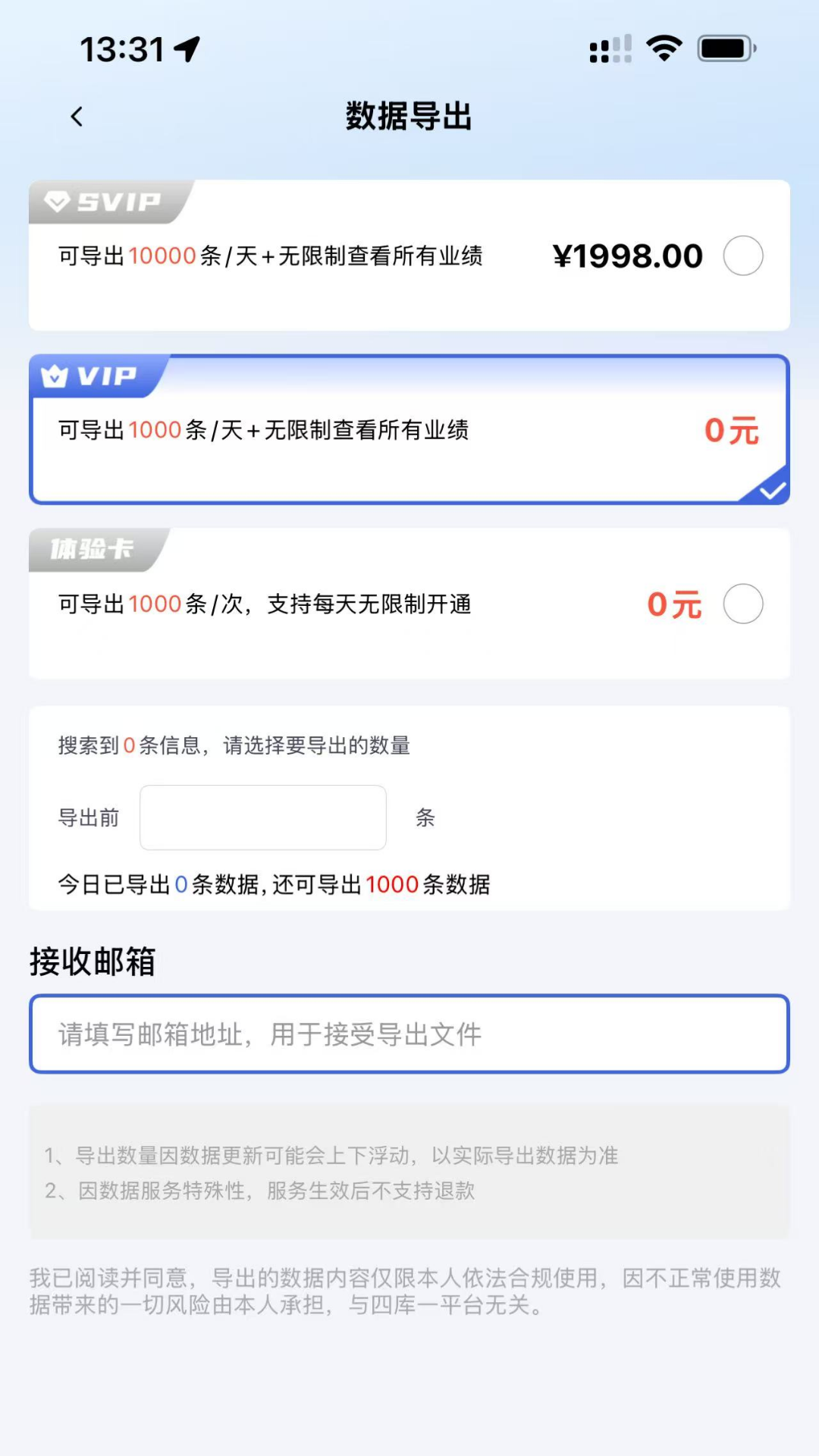
Task: Tap the 还可导出1000条数据 summary text
Action: coord(275,884)
